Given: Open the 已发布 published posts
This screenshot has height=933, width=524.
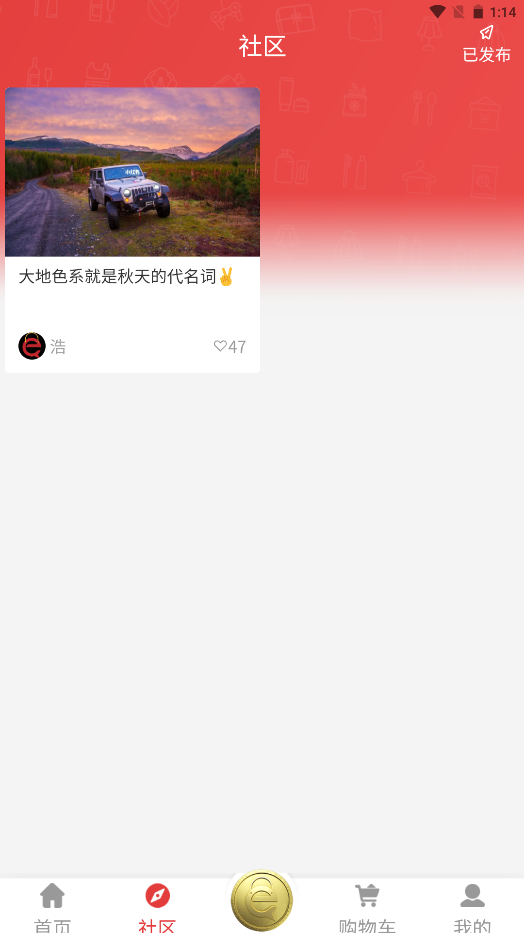Looking at the screenshot, I should 486,44.
